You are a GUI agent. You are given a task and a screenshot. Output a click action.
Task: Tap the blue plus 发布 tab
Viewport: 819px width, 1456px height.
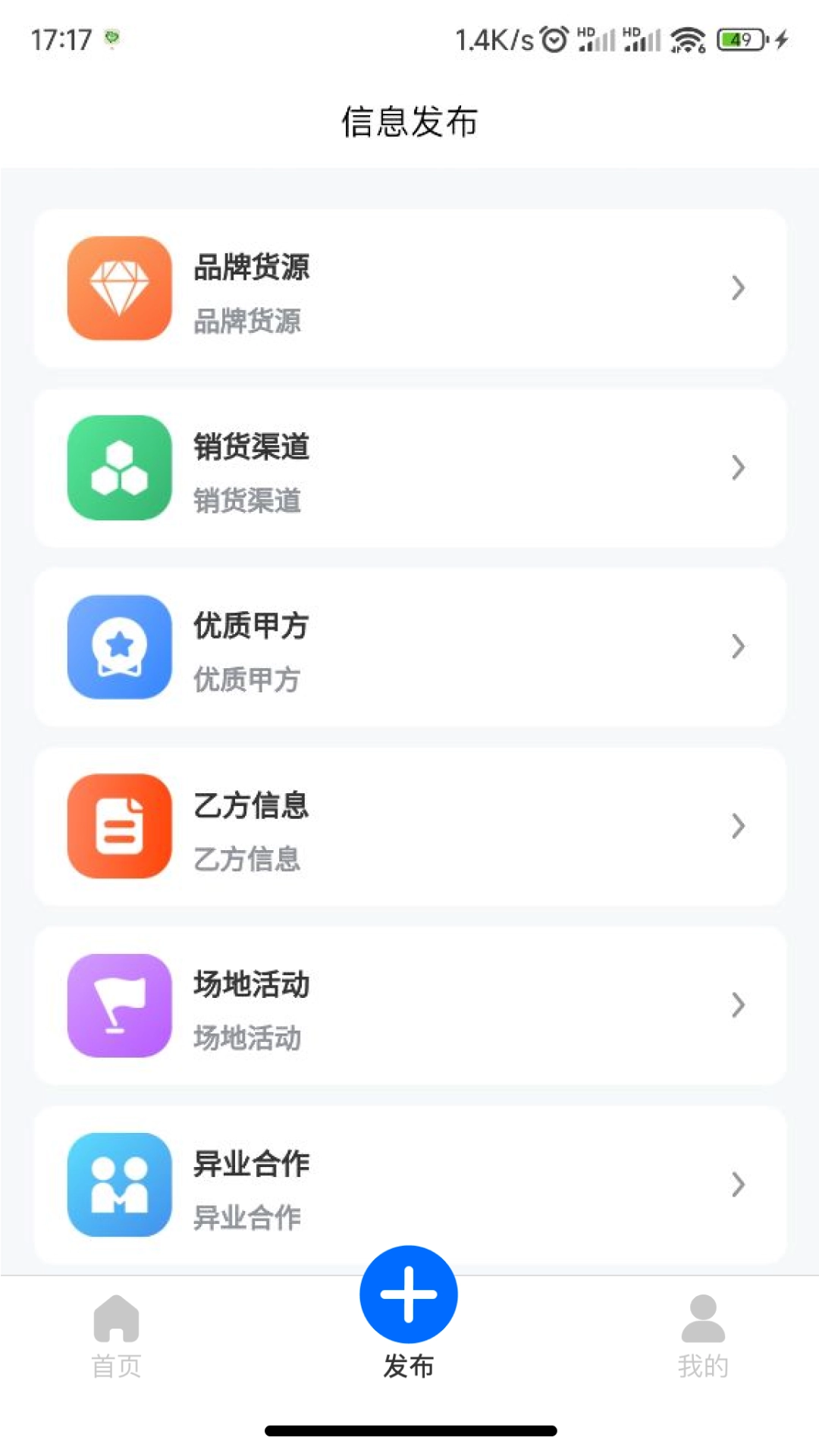(x=409, y=1297)
